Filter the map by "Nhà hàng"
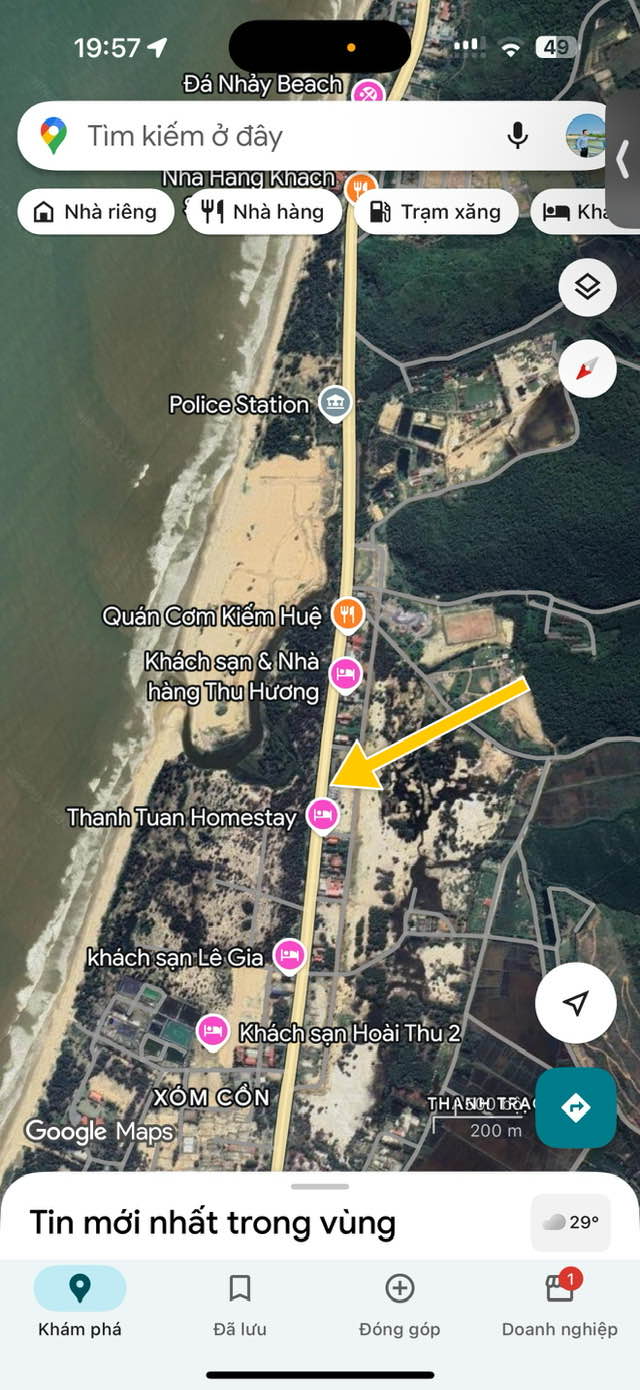640x1390 pixels. pyautogui.click(x=264, y=212)
